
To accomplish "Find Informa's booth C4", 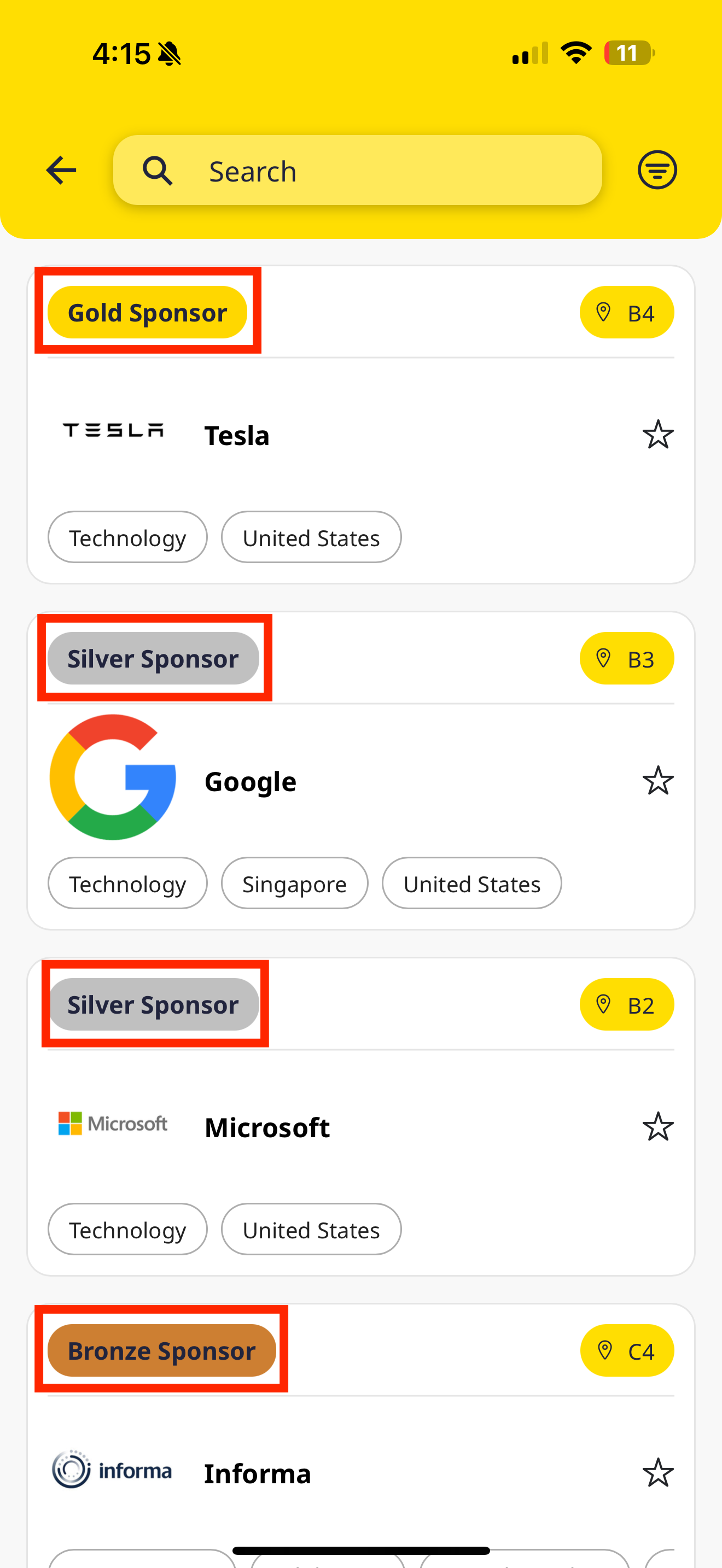I will 626,1351.
